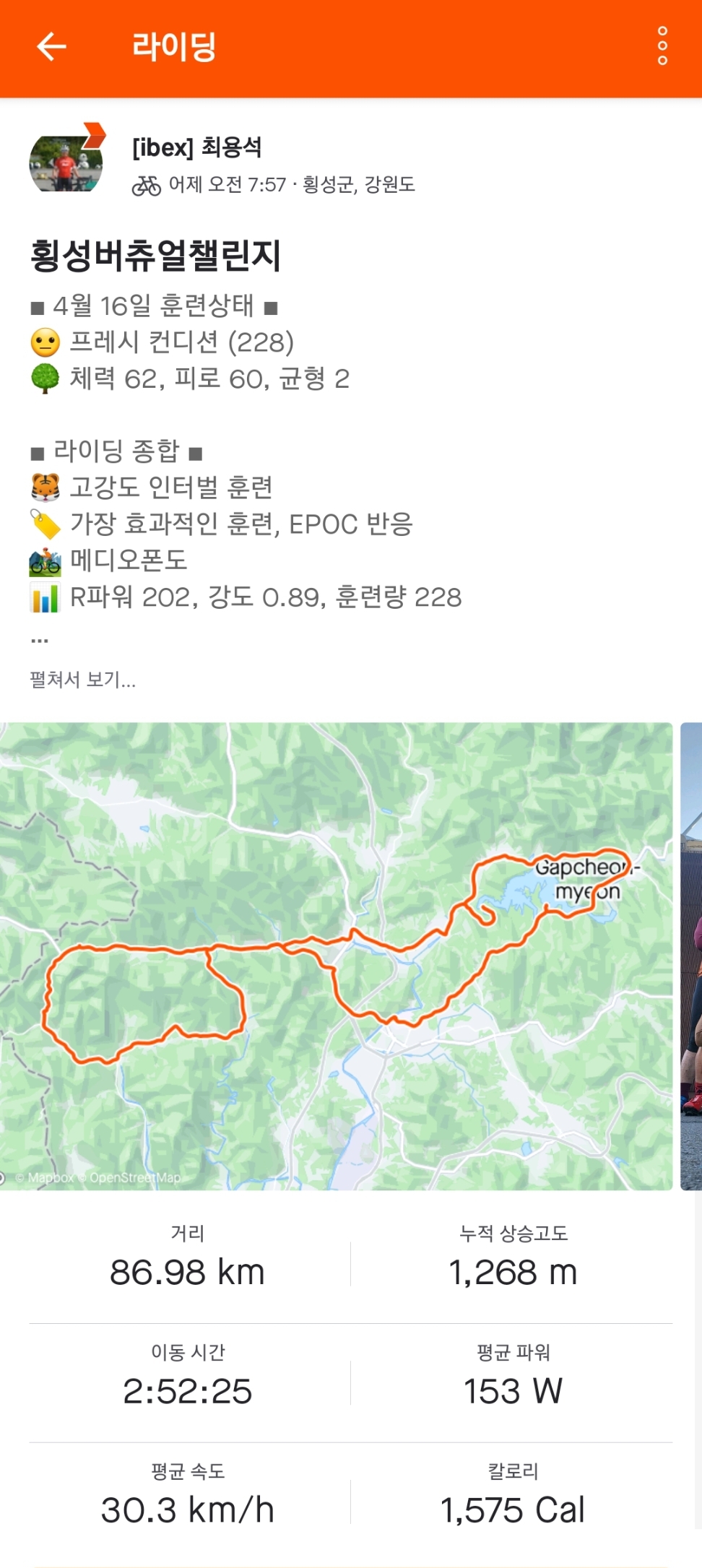Go back using the arrow
The image size is (702, 1568).
tap(51, 47)
